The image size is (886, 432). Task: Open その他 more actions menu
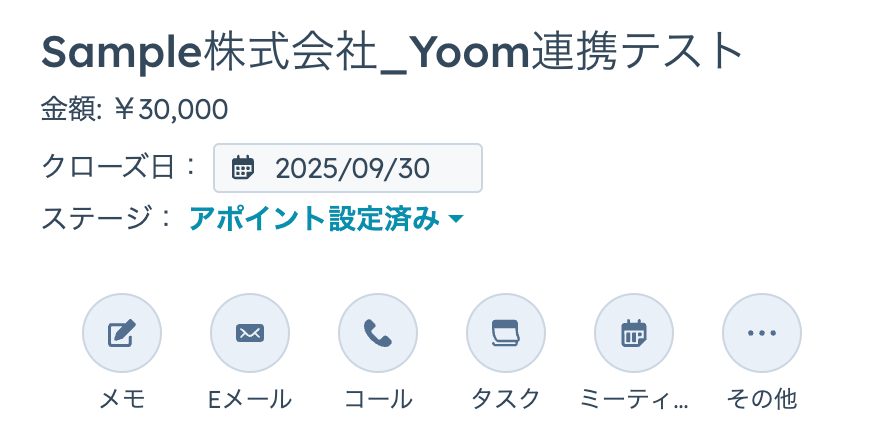762,333
